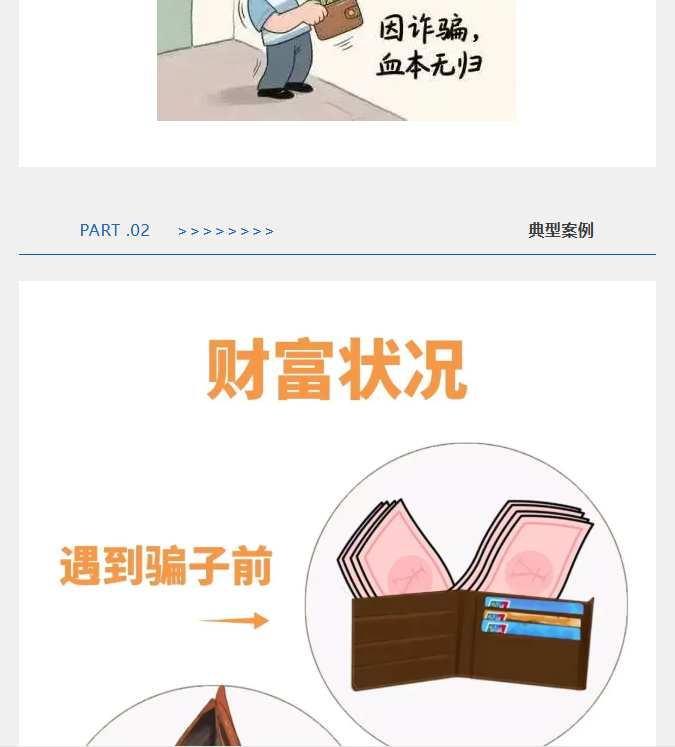
Task: View the 财富状况 wallet infographic image
Action: (337, 520)
